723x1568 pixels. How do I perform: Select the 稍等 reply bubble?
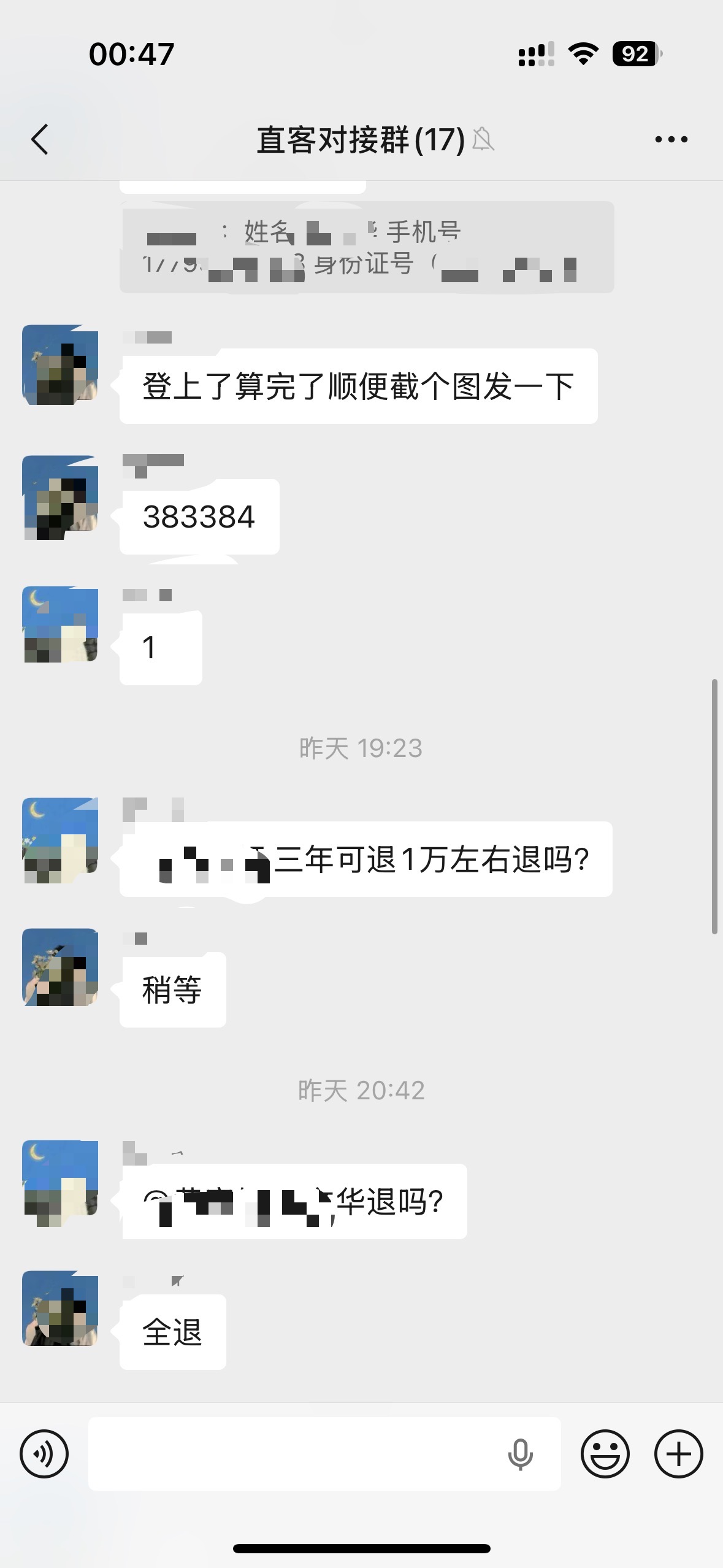pos(172,989)
